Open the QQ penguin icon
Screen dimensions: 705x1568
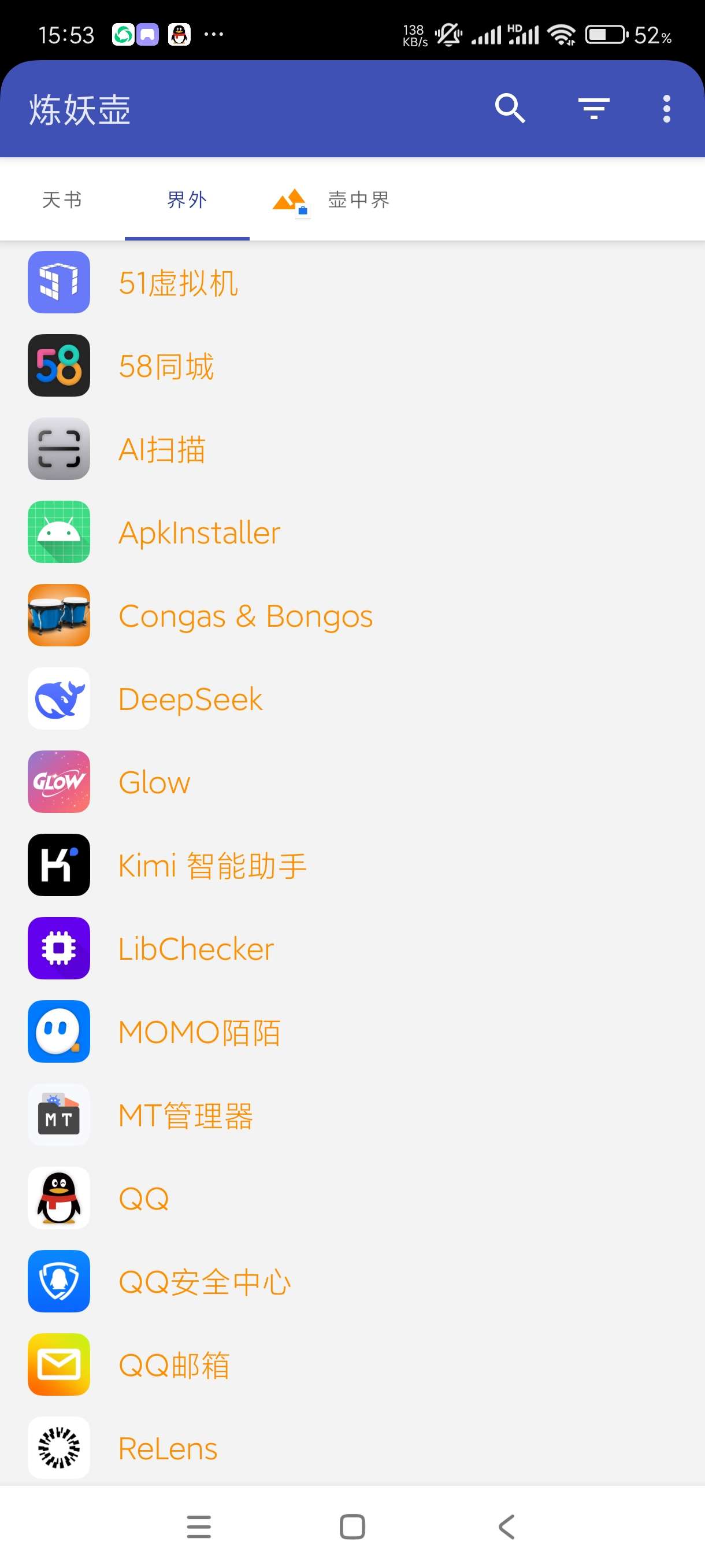(58, 1198)
